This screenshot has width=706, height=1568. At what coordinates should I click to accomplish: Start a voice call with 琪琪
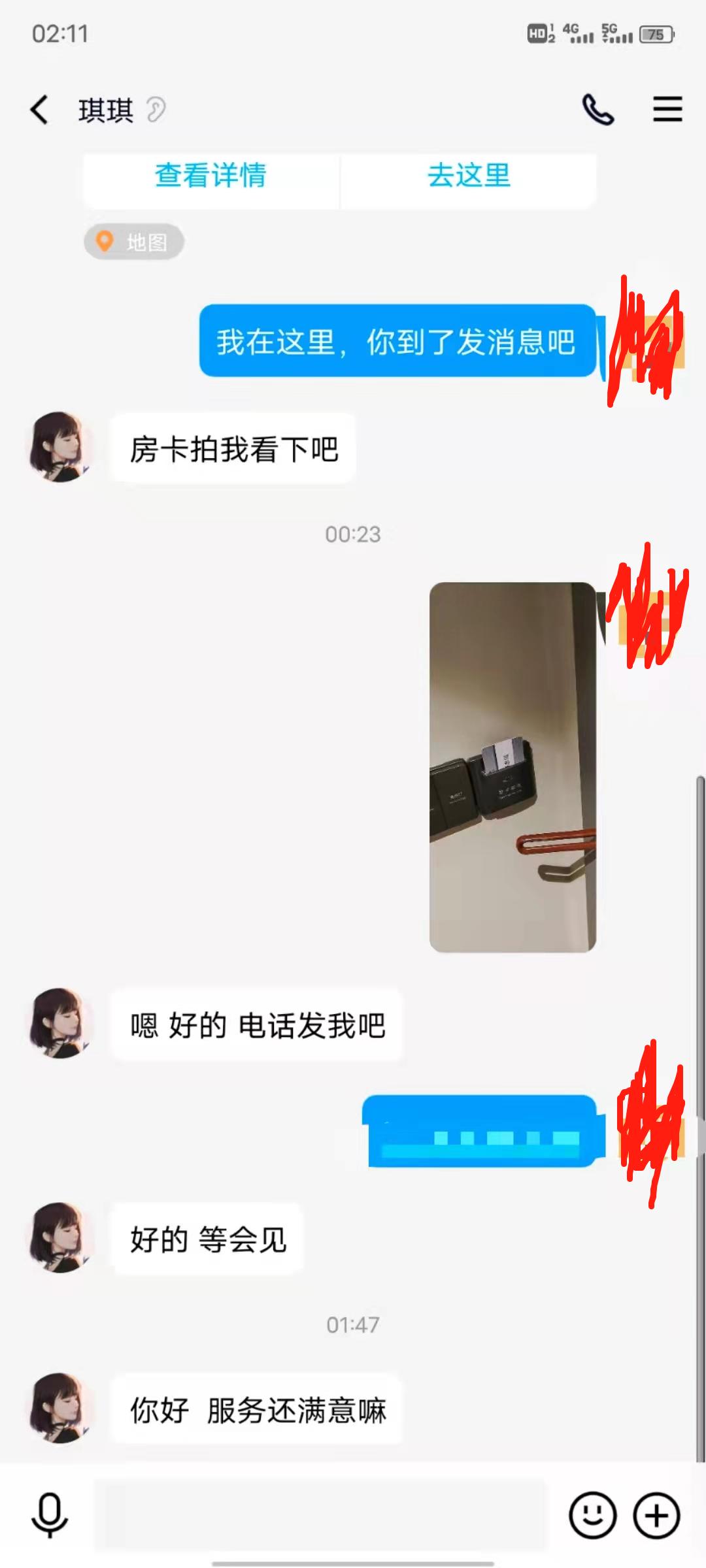[597, 109]
